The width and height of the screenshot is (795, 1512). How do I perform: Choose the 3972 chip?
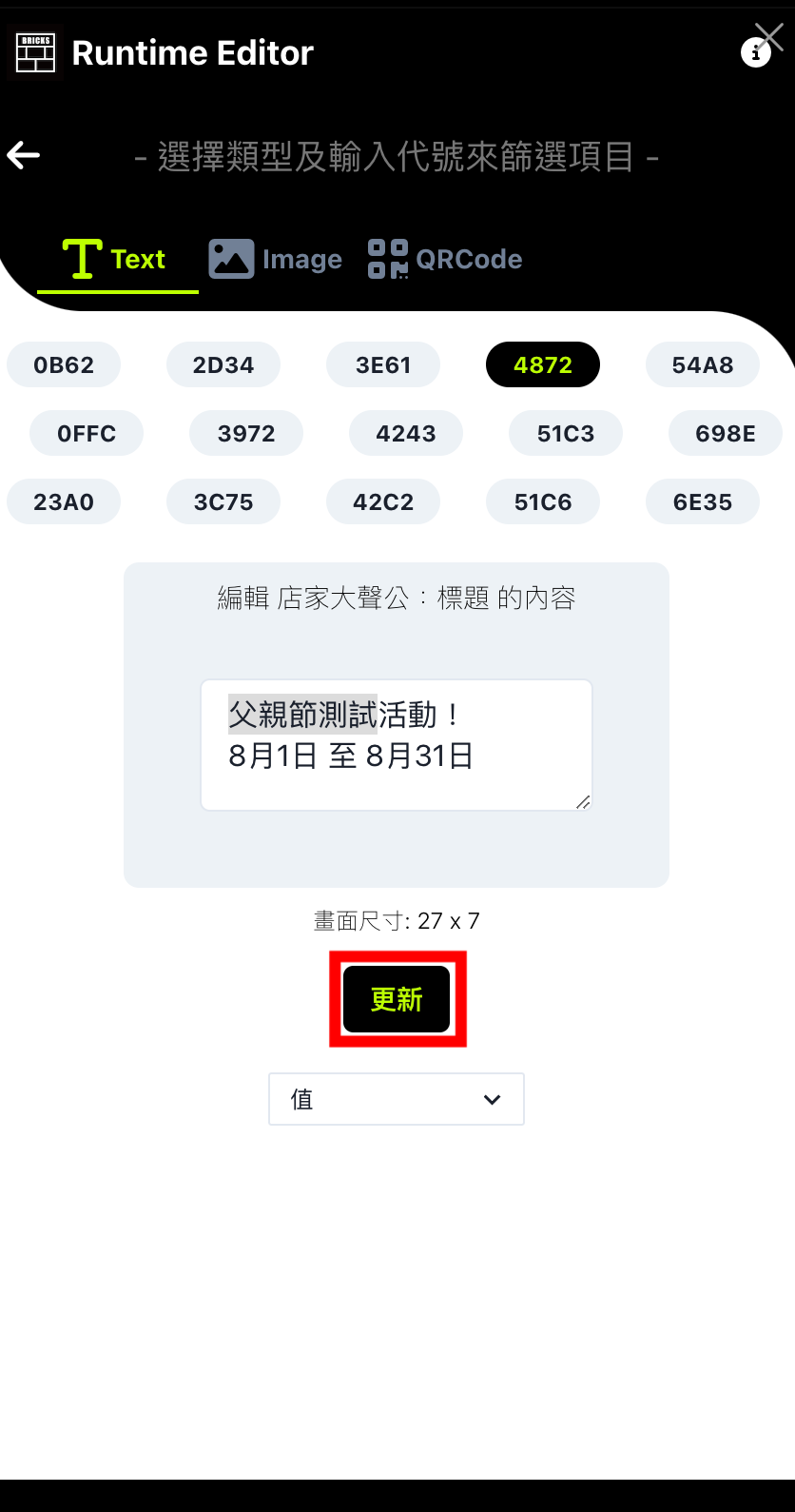pyautogui.click(x=246, y=434)
